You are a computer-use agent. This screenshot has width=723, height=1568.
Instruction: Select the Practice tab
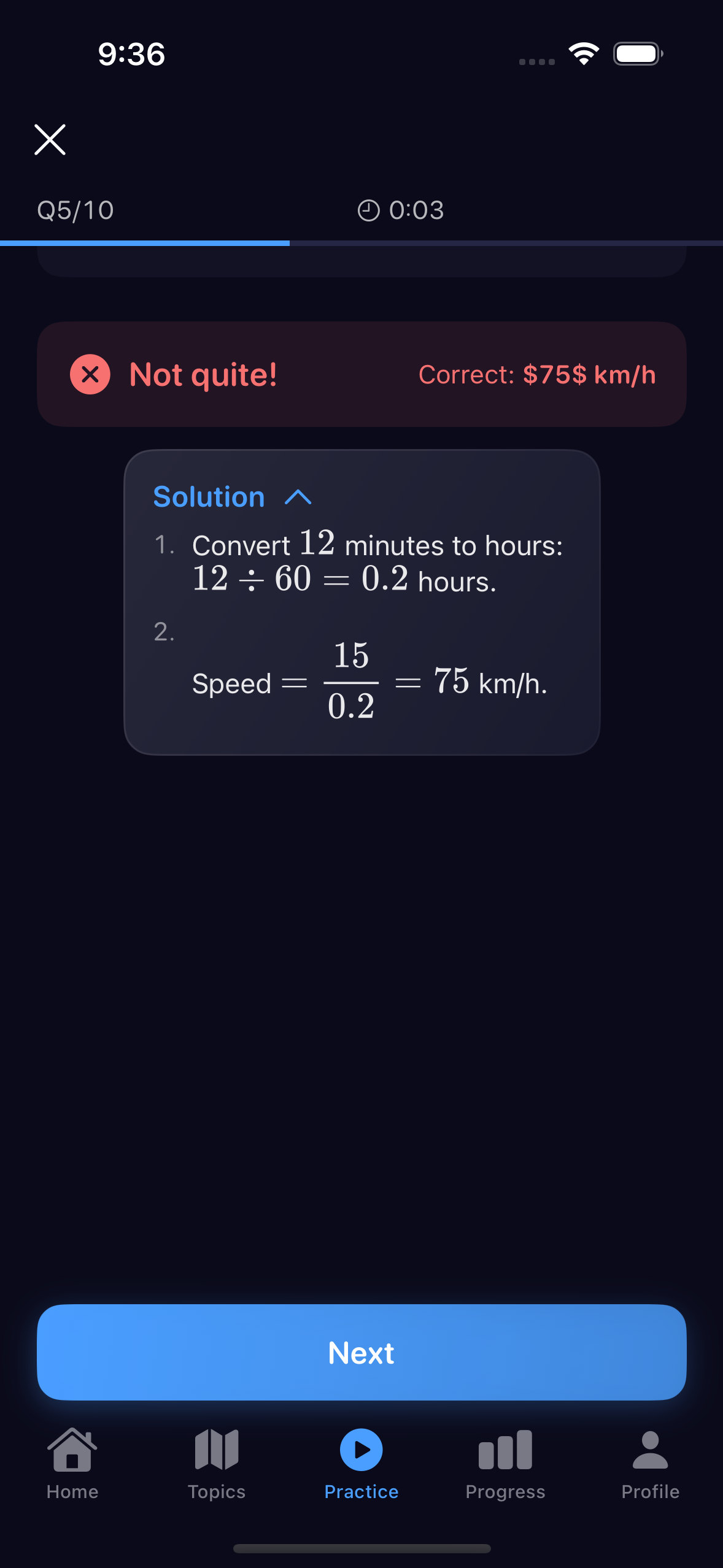click(x=361, y=1464)
